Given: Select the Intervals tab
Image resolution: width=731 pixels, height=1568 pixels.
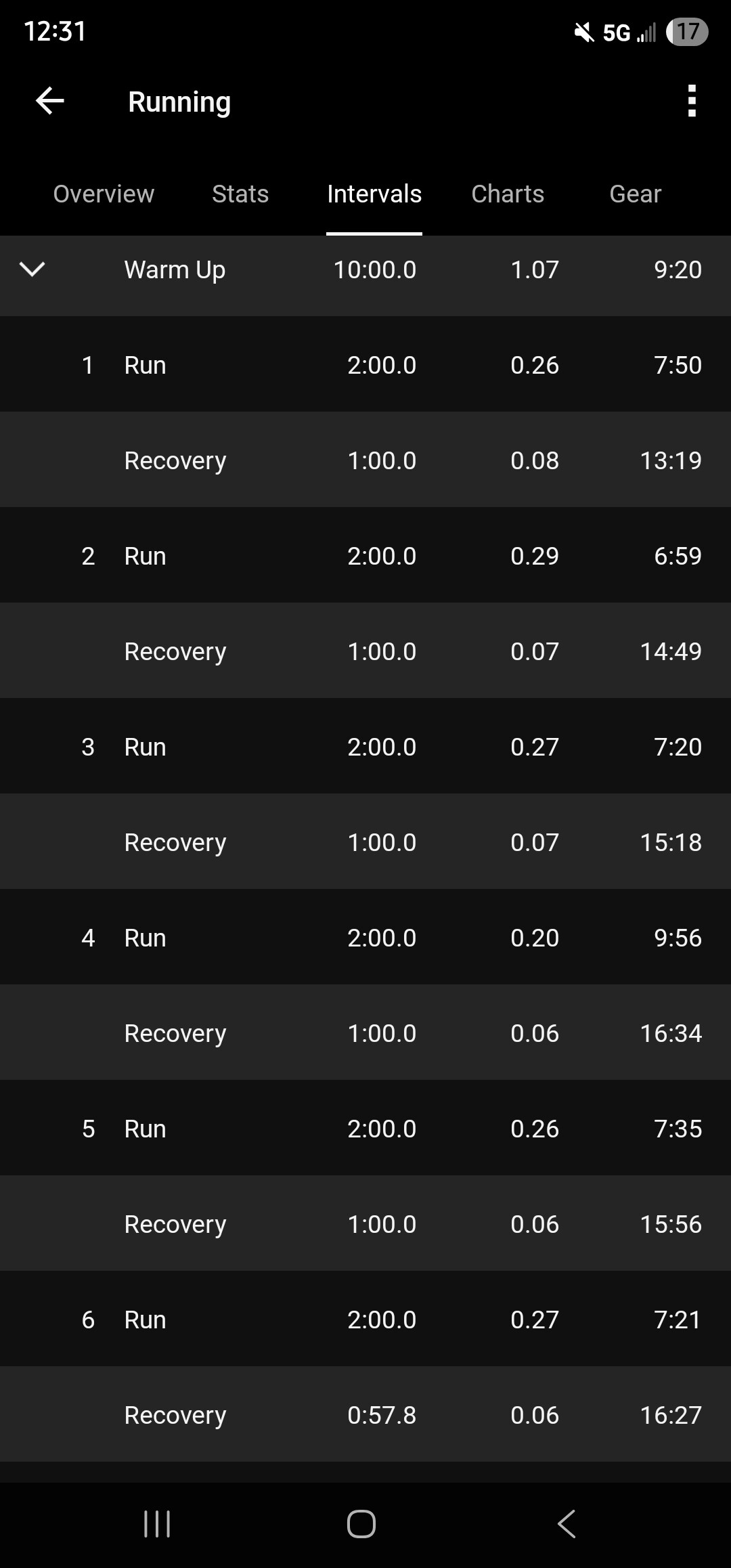Looking at the screenshot, I should [374, 194].
